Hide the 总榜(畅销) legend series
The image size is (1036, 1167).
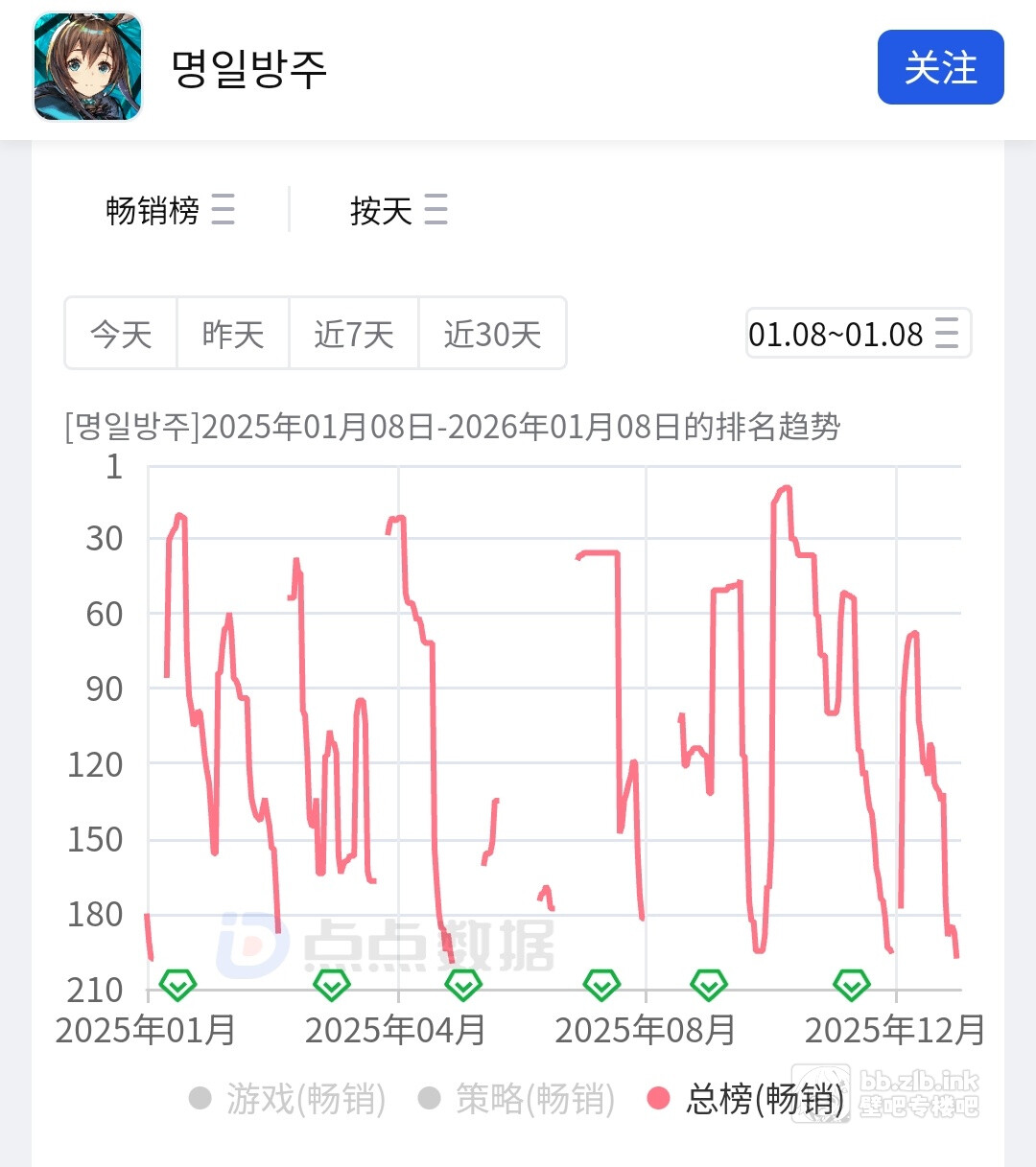tap(748, 1099)
